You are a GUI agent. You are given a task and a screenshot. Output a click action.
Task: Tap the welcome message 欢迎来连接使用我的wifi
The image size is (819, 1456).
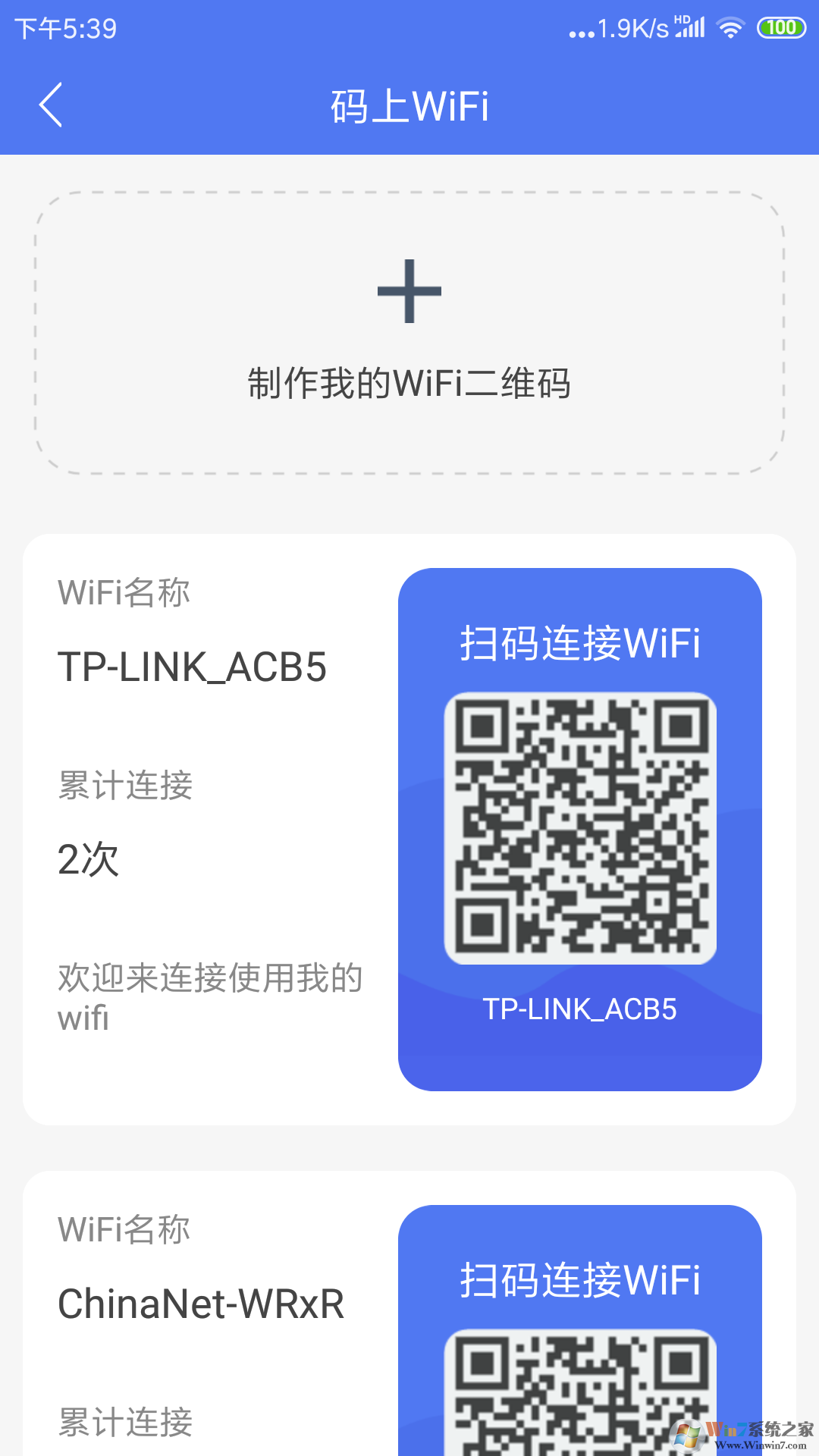210,997
